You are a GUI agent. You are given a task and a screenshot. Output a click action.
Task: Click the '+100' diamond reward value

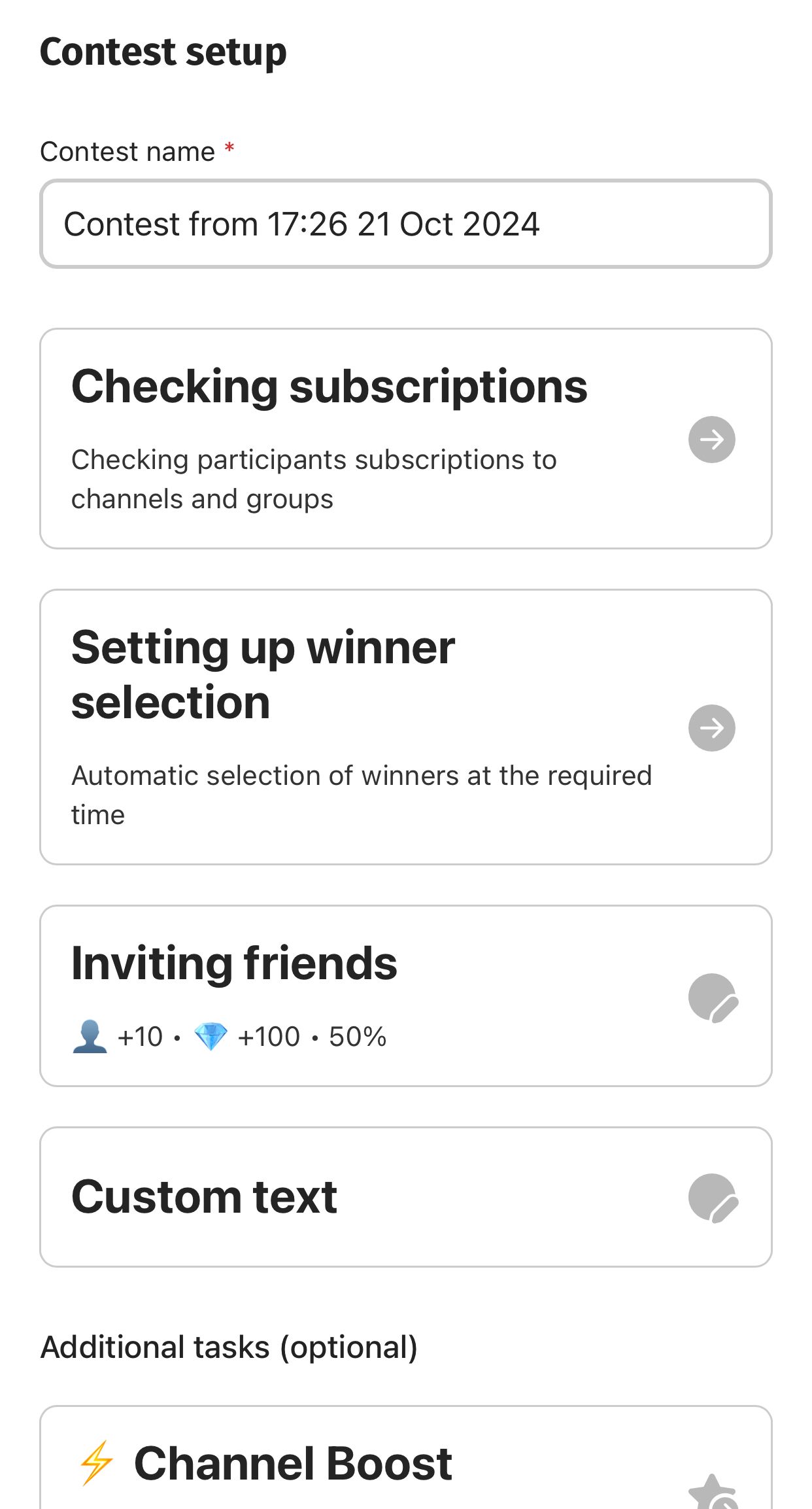[267, 1035]
